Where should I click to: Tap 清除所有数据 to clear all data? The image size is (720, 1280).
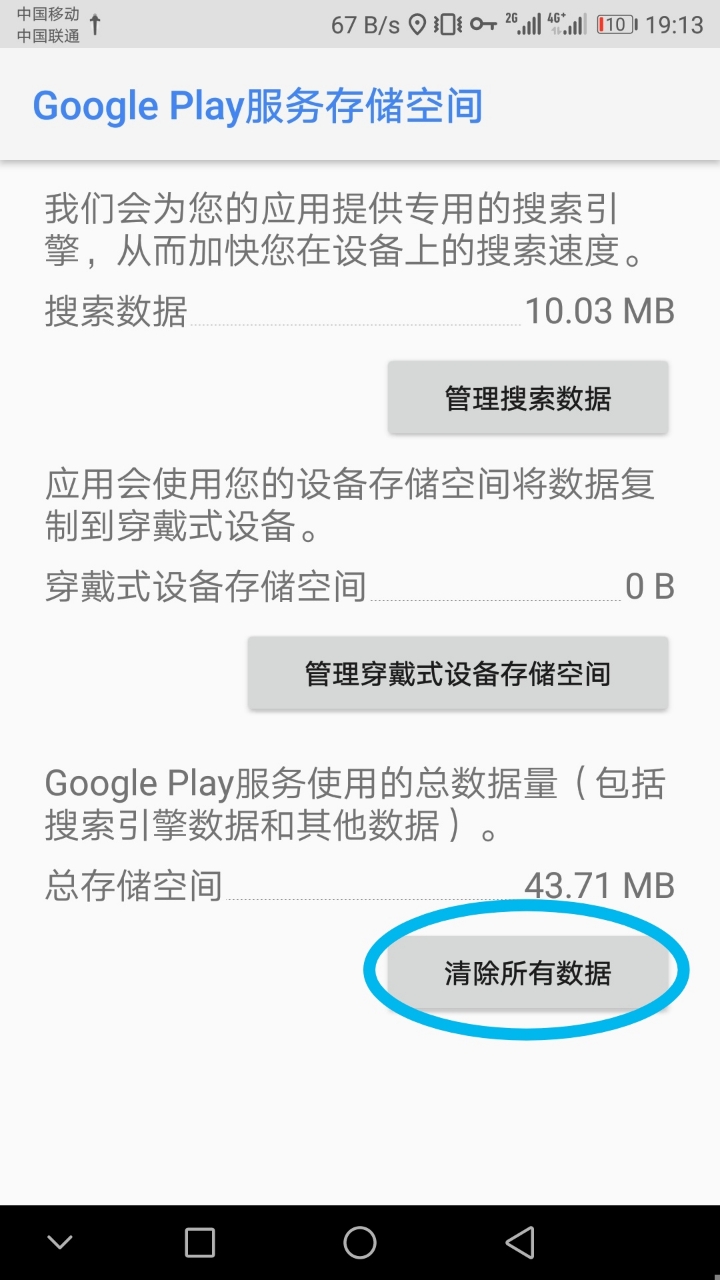point(528,972)
